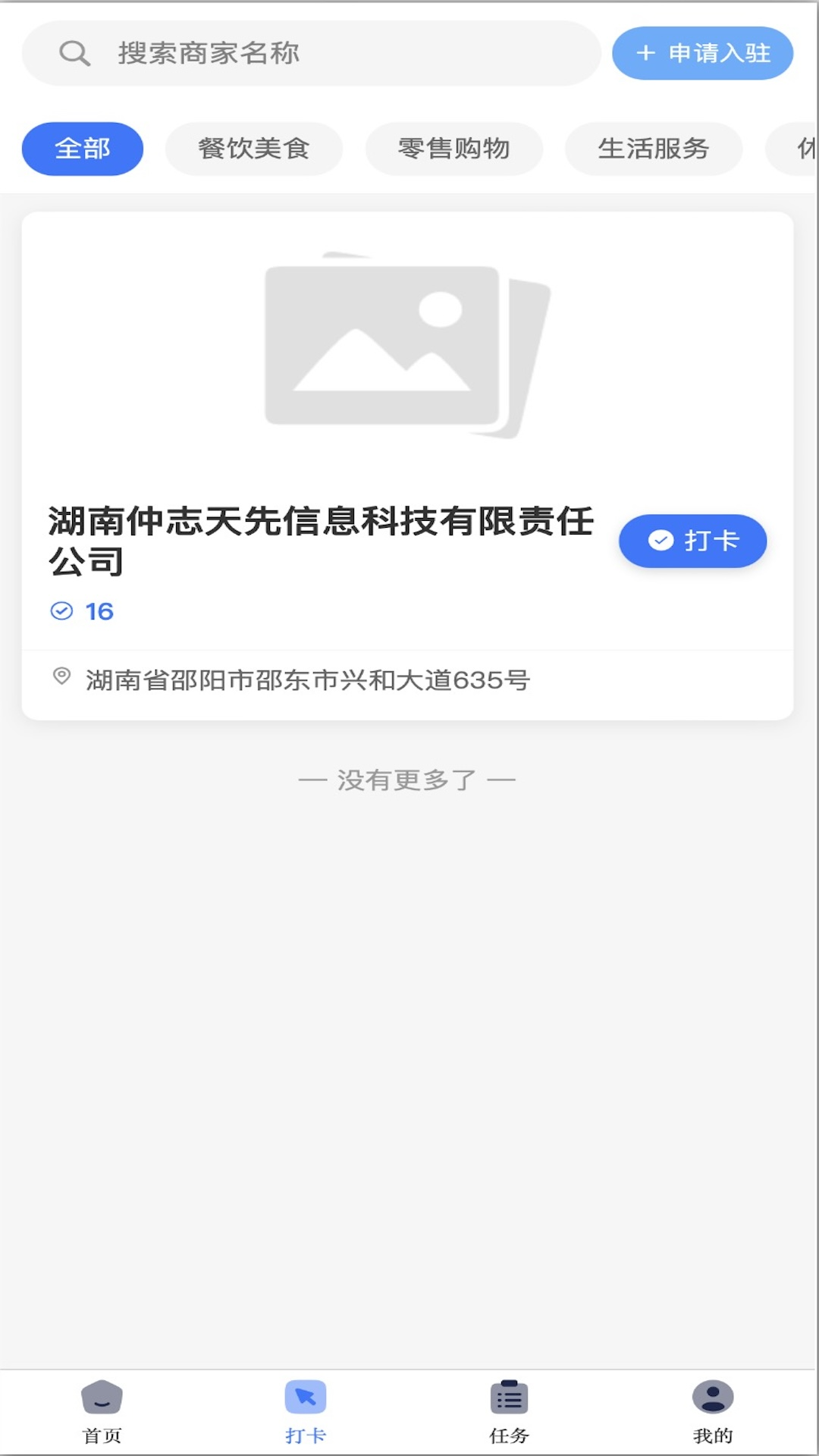The image size is (819, 1456).
Task: Select the 生活服务 category chip
Action: [654, 149]
